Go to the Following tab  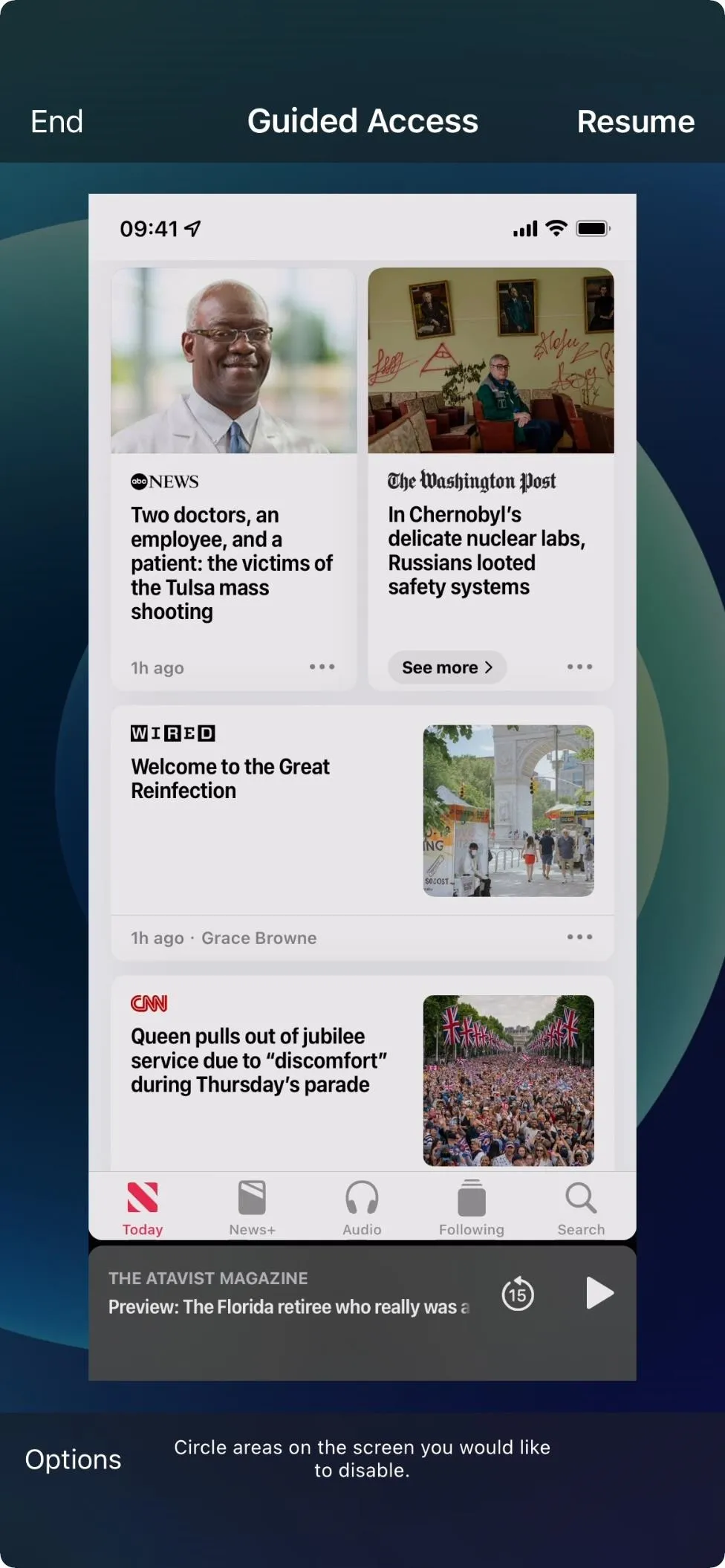pyautogui.click(x=472, y=1208)
